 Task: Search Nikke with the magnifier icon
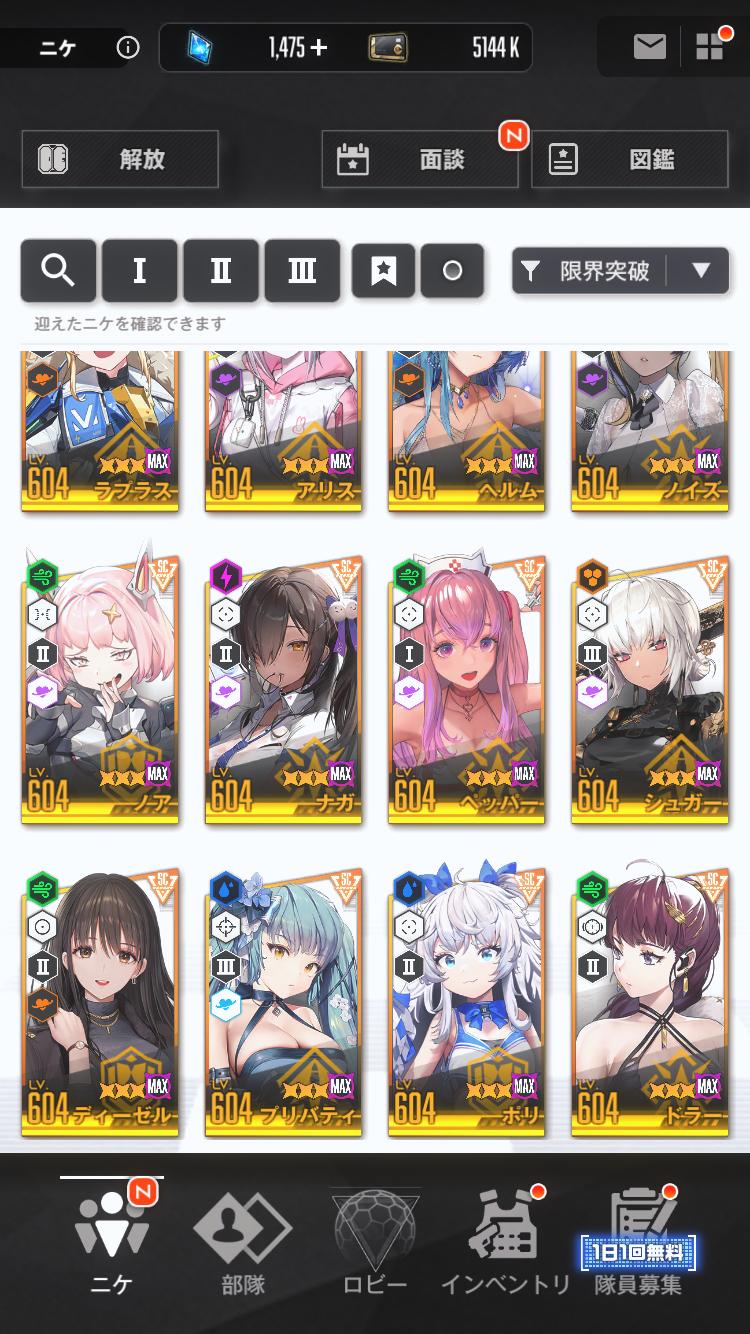coord(58,270)
